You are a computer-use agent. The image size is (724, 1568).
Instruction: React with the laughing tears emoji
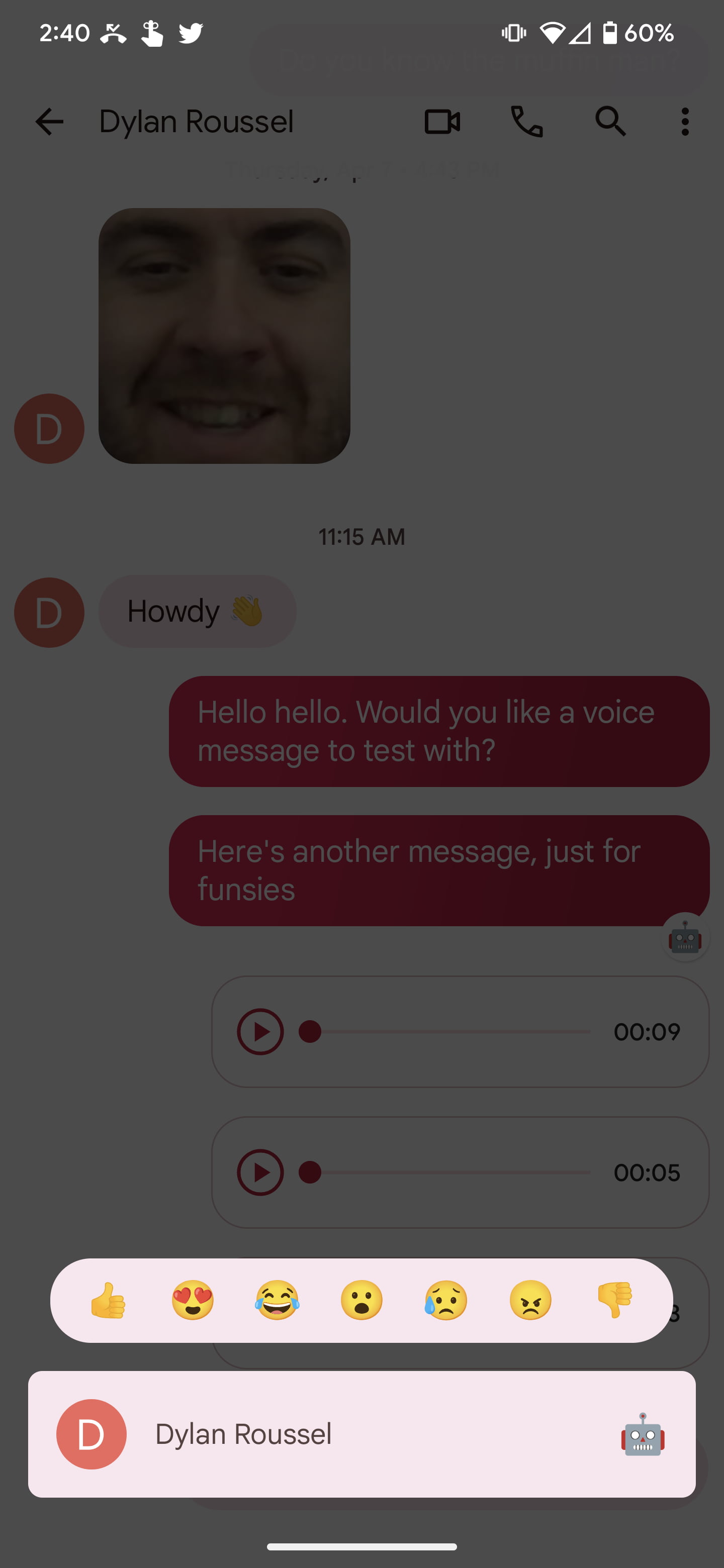pos(277,1300)
